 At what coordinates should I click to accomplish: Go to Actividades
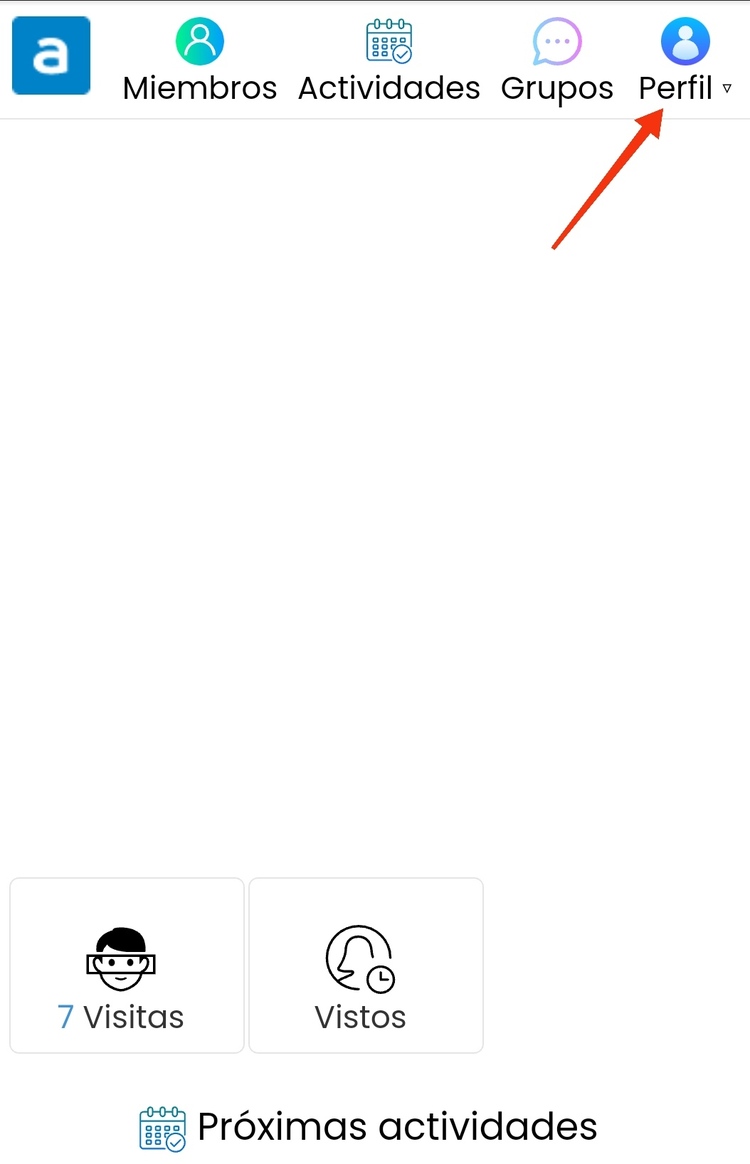pos(389,64)
